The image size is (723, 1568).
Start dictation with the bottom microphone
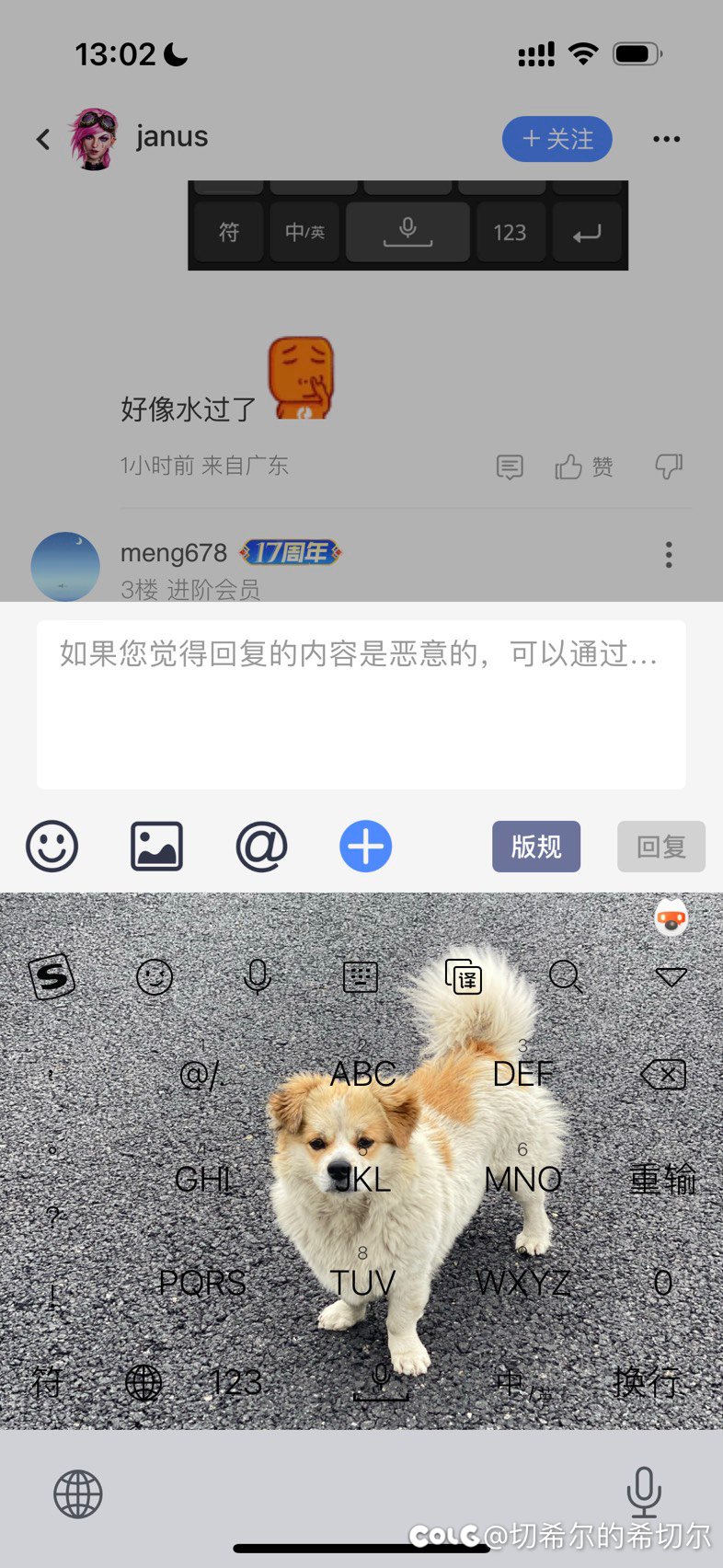(x=643, y=1493)
